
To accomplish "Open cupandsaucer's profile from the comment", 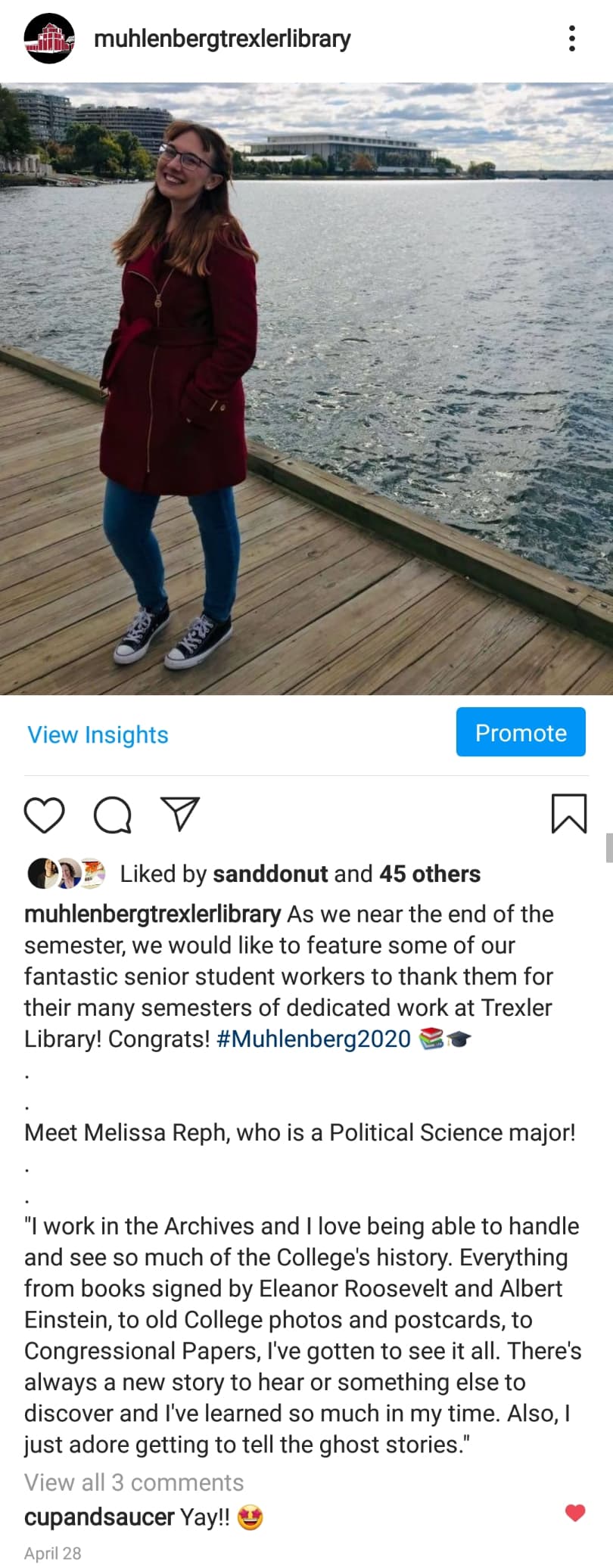I will point(99,1517).
